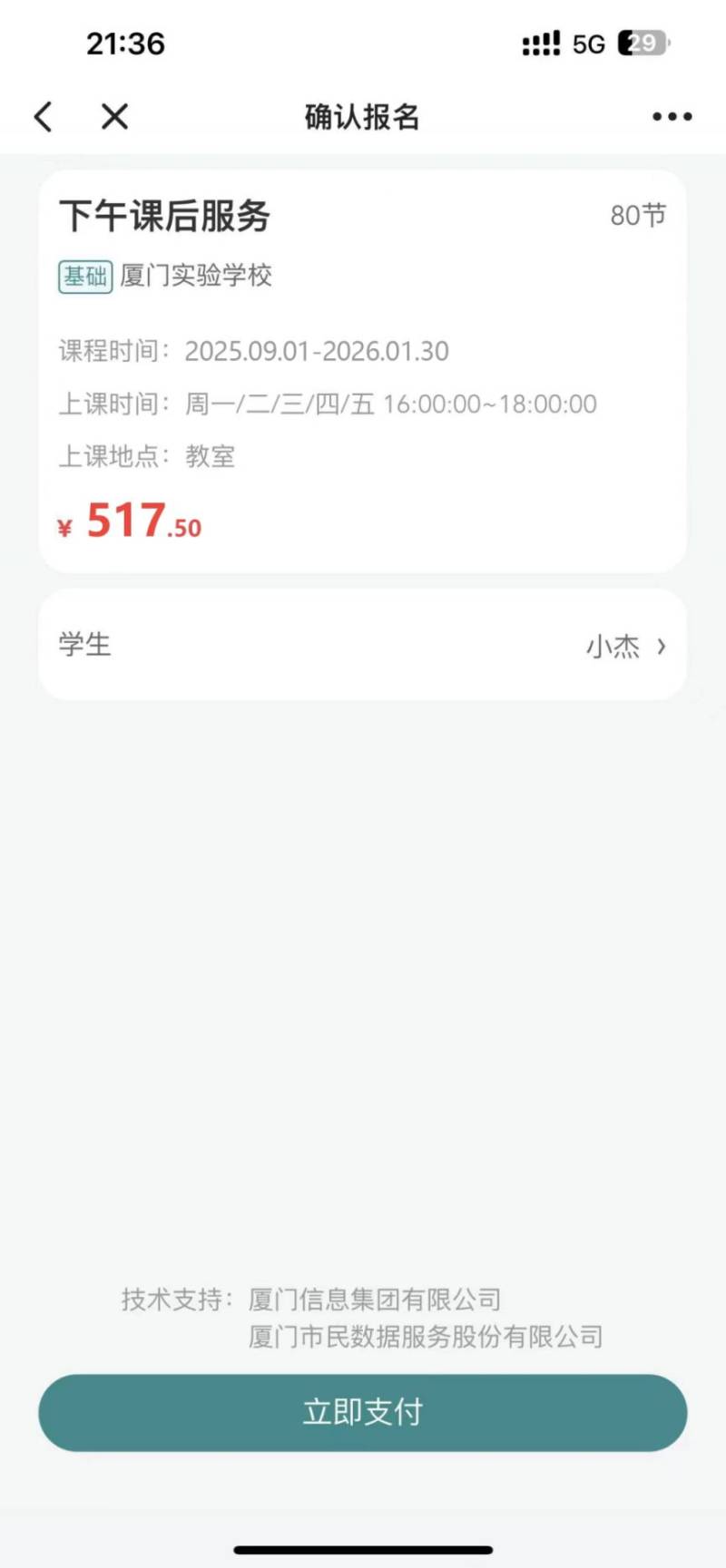Close the 确认报名 page with X
This screenshot has width=726, height=1568.
pyautogui.click(x=114, y=117)
